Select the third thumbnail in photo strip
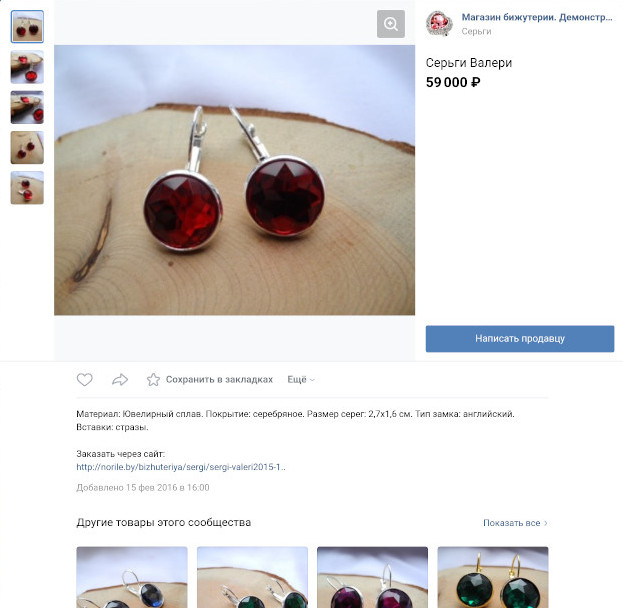623x608 pixels. pyautogui.click(x=27, y=107)
